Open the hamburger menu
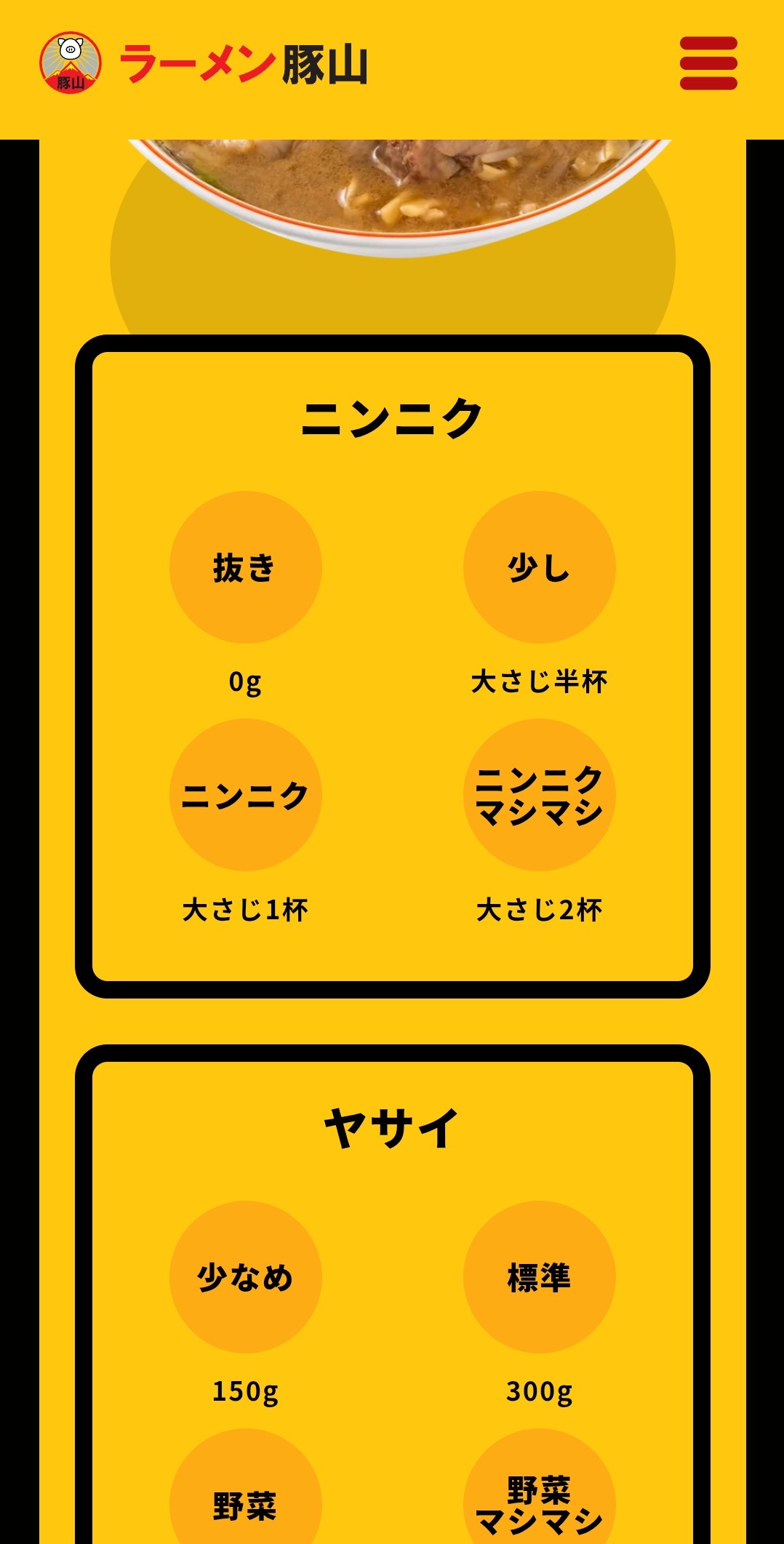Screen dimensions: 784x1544 (708, 63)
